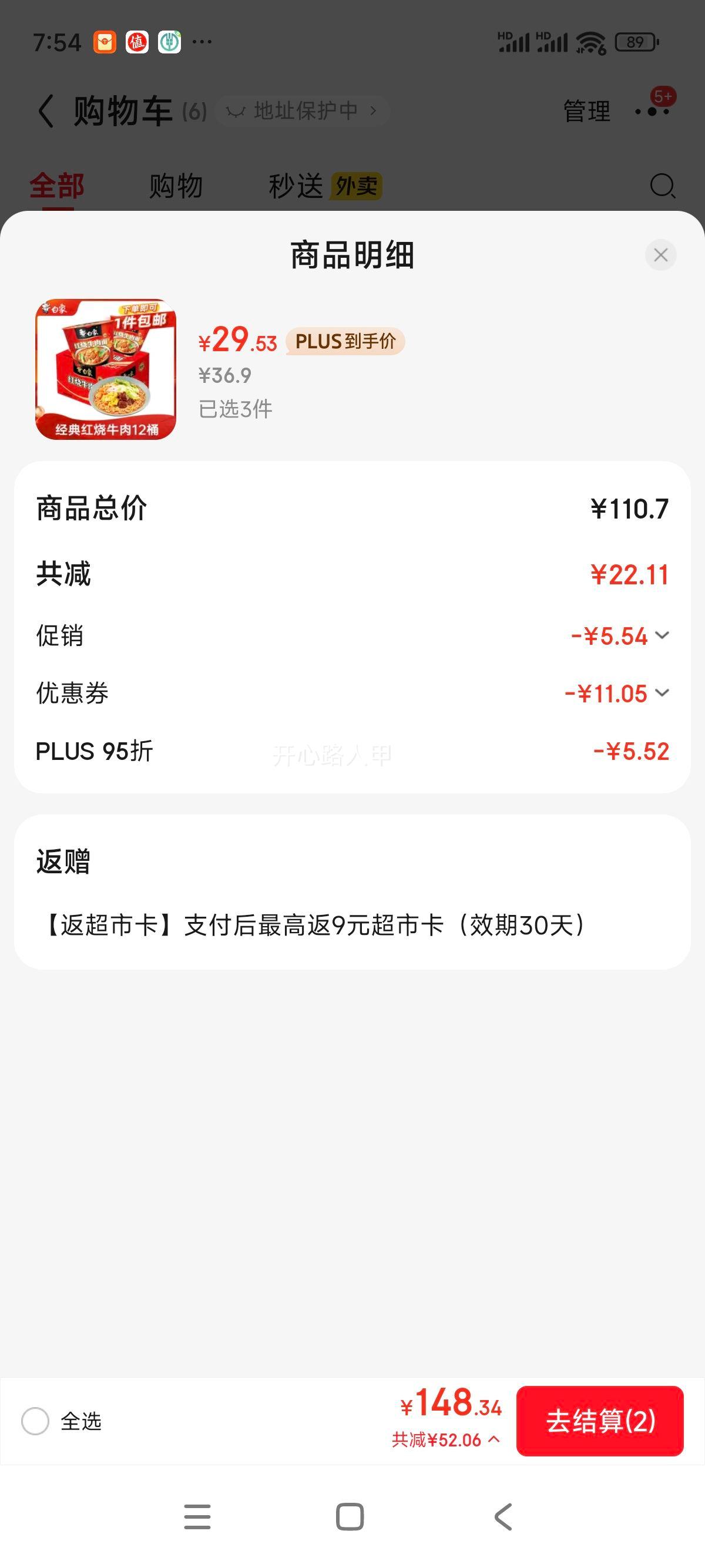The width and height of the screenshot is (705, 1568).
Task: Open the search icon in the cart
Action: 662,186
